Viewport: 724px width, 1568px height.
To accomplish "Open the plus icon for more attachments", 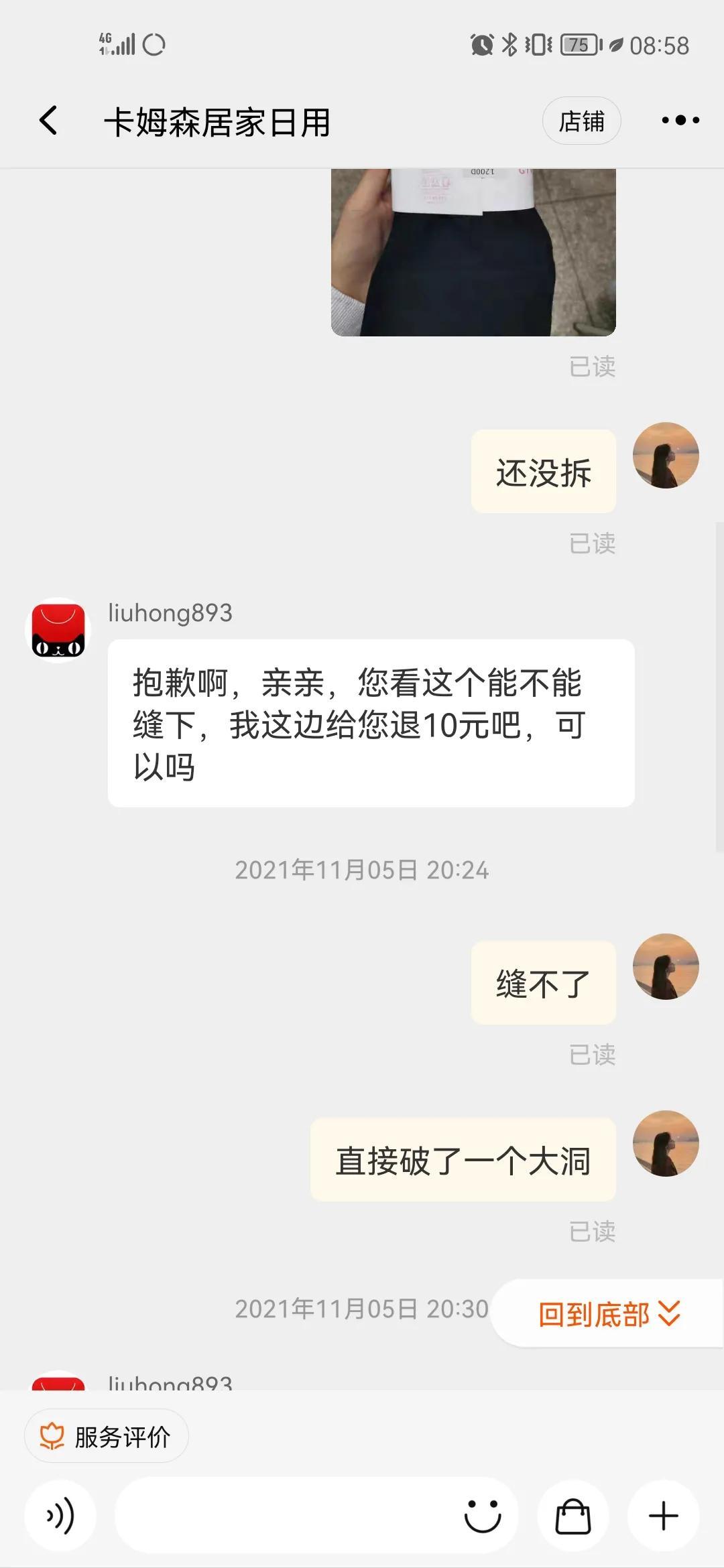I will 662,1515.
